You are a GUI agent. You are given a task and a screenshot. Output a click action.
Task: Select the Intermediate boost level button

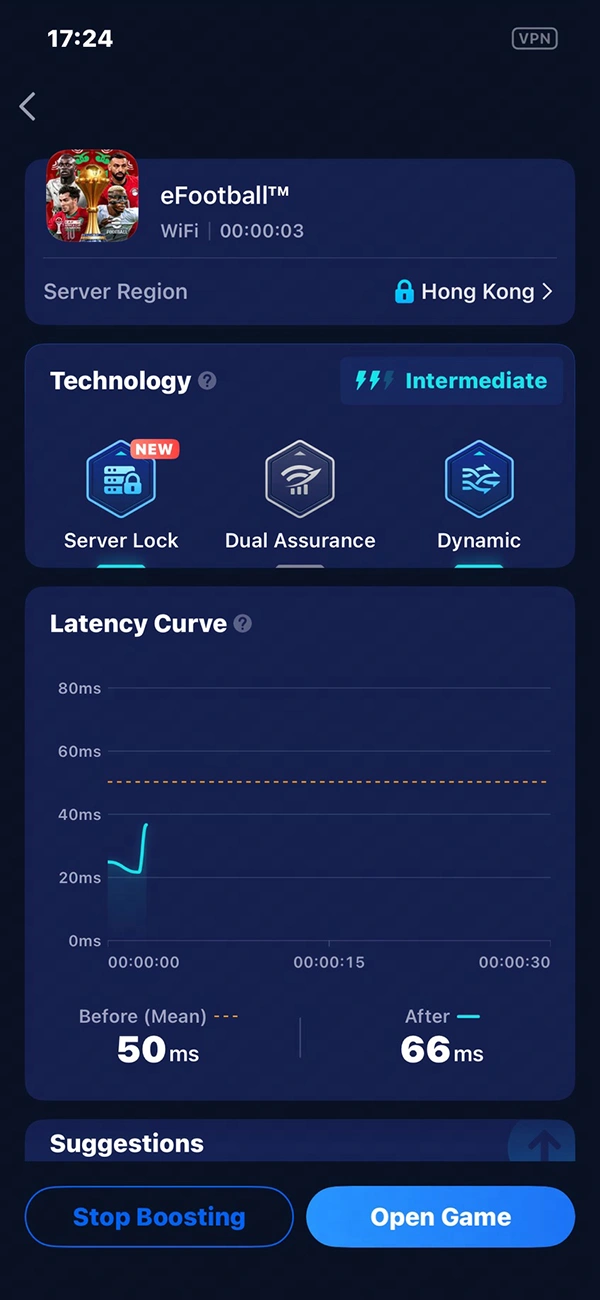tap(451, 381)
